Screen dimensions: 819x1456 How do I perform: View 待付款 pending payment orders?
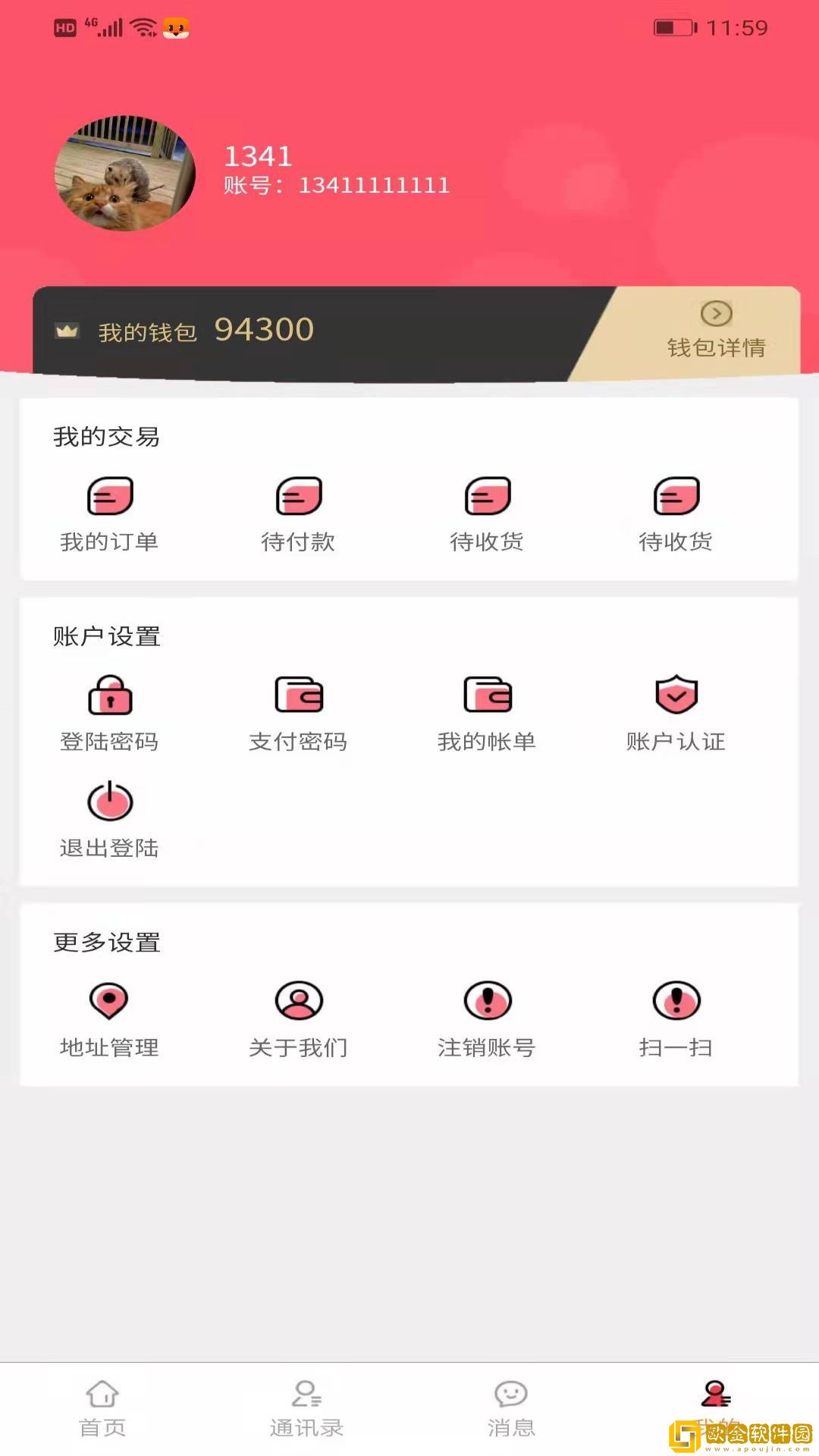click(x=298, y=515)
